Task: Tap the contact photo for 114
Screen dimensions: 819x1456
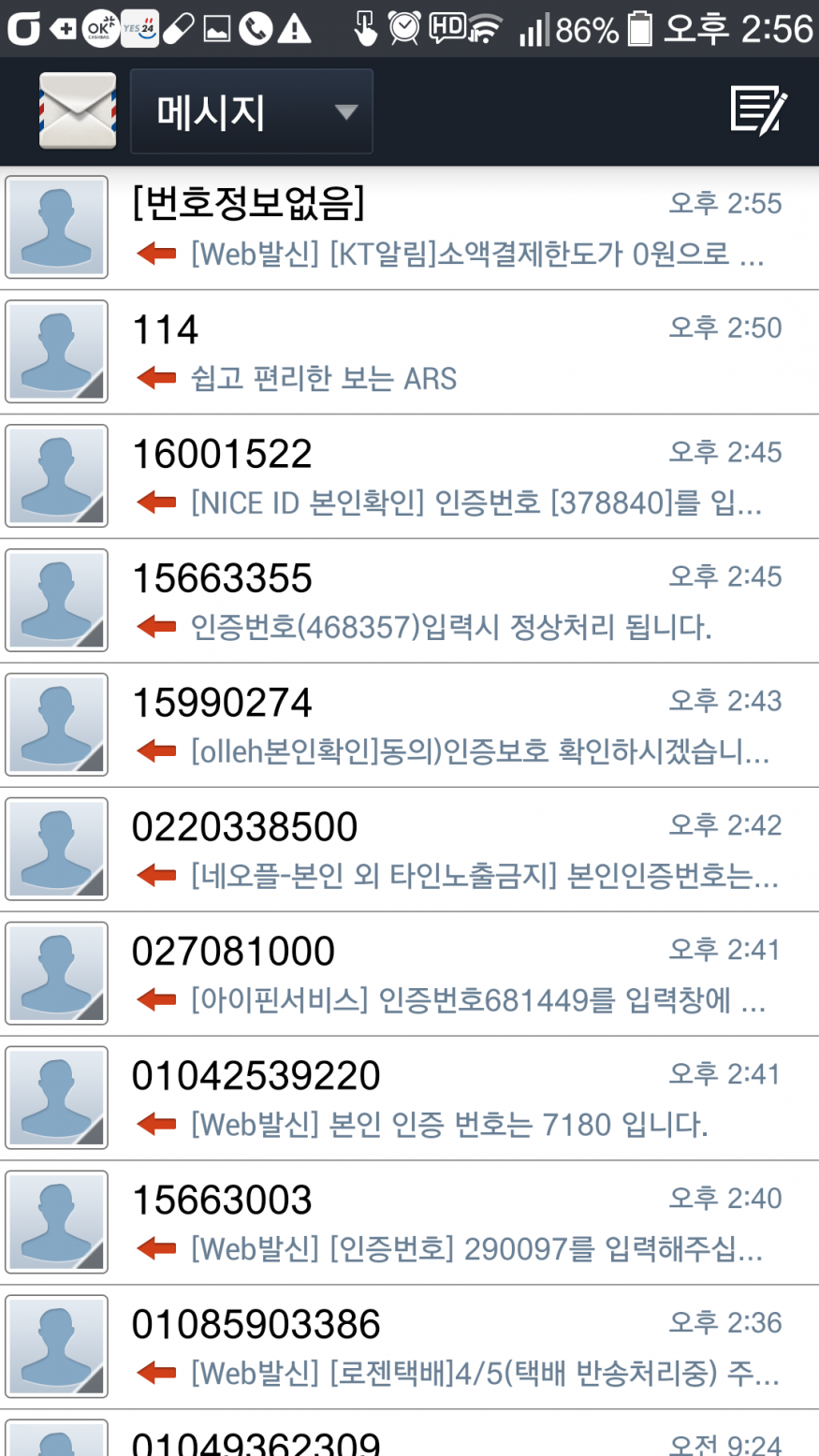Action: coord(56,352)
